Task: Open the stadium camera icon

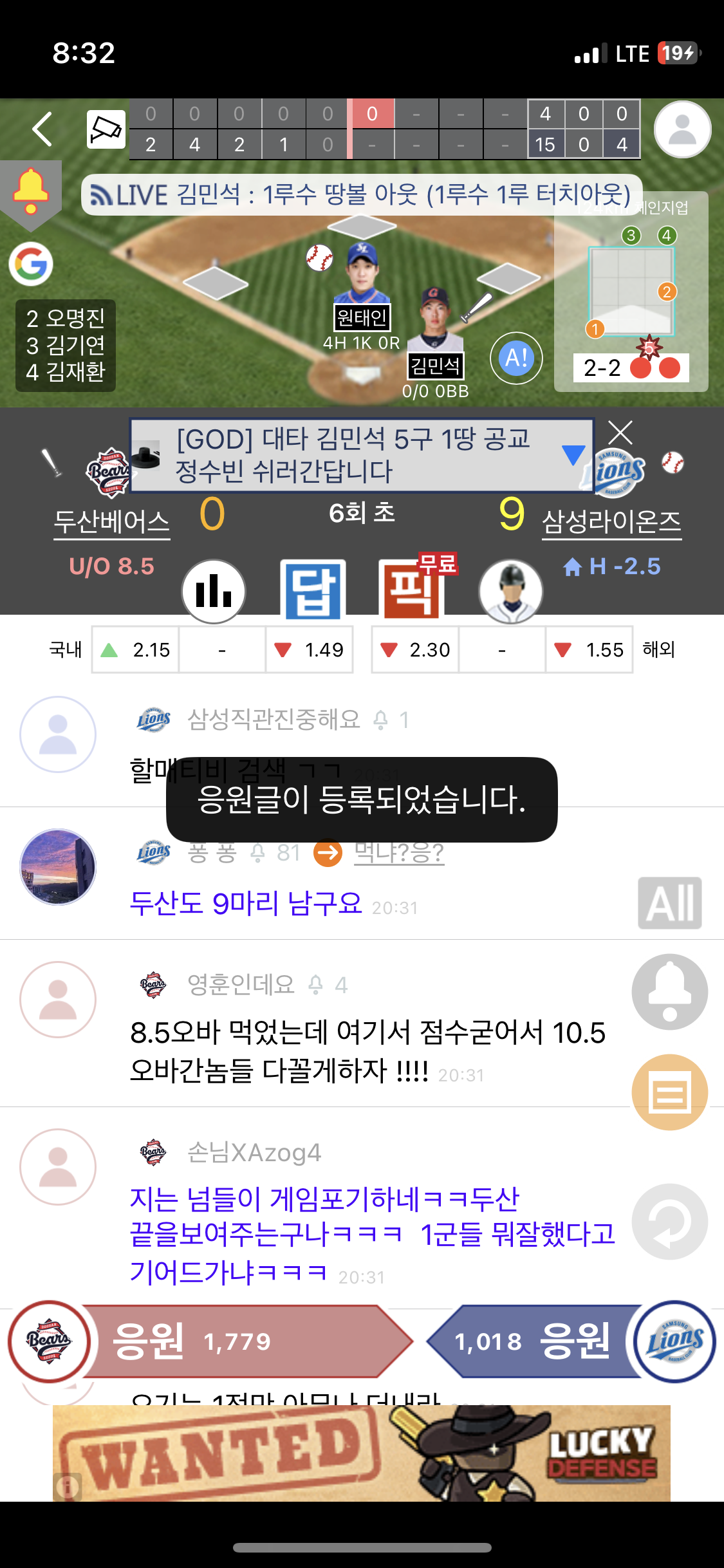Action: [106, 129]
